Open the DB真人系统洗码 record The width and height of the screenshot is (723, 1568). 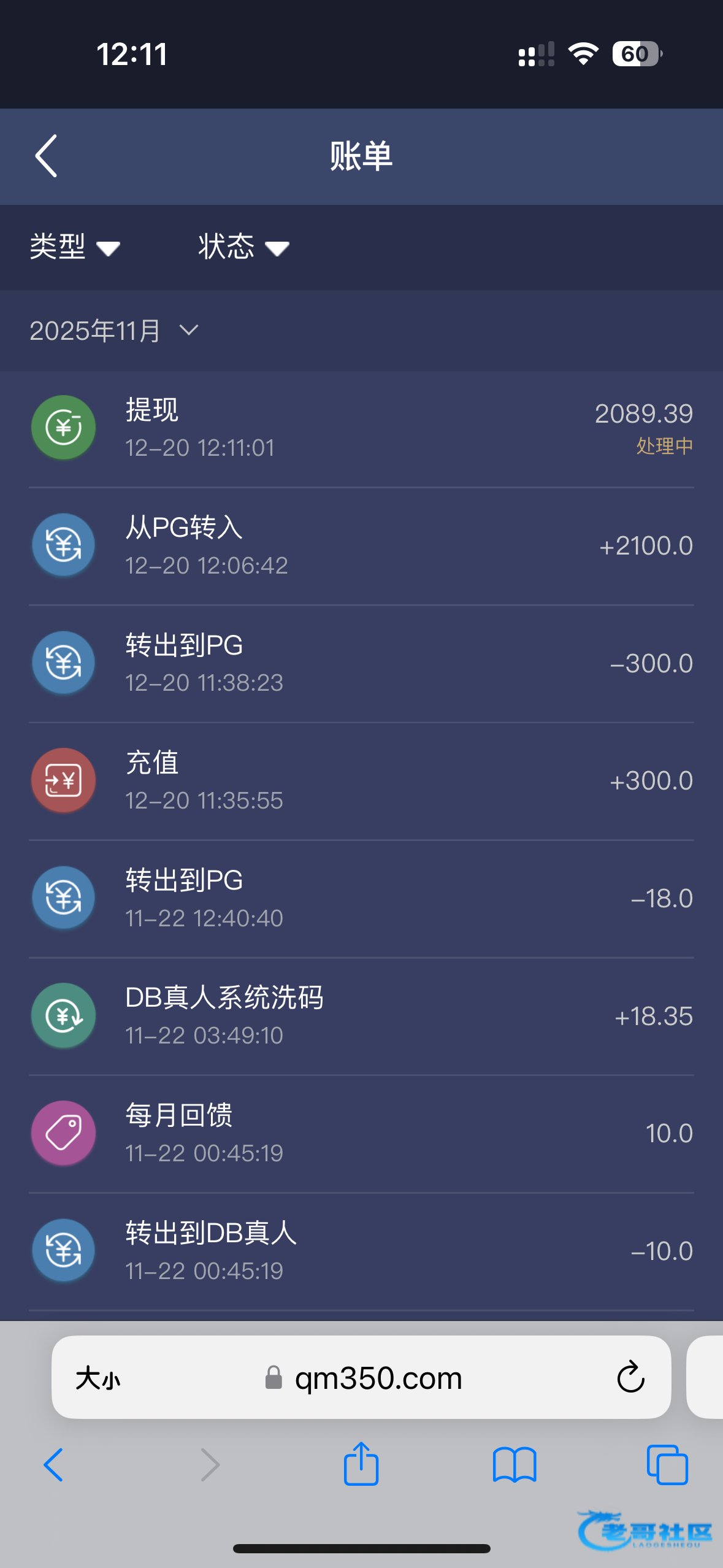coord(361,1016)
